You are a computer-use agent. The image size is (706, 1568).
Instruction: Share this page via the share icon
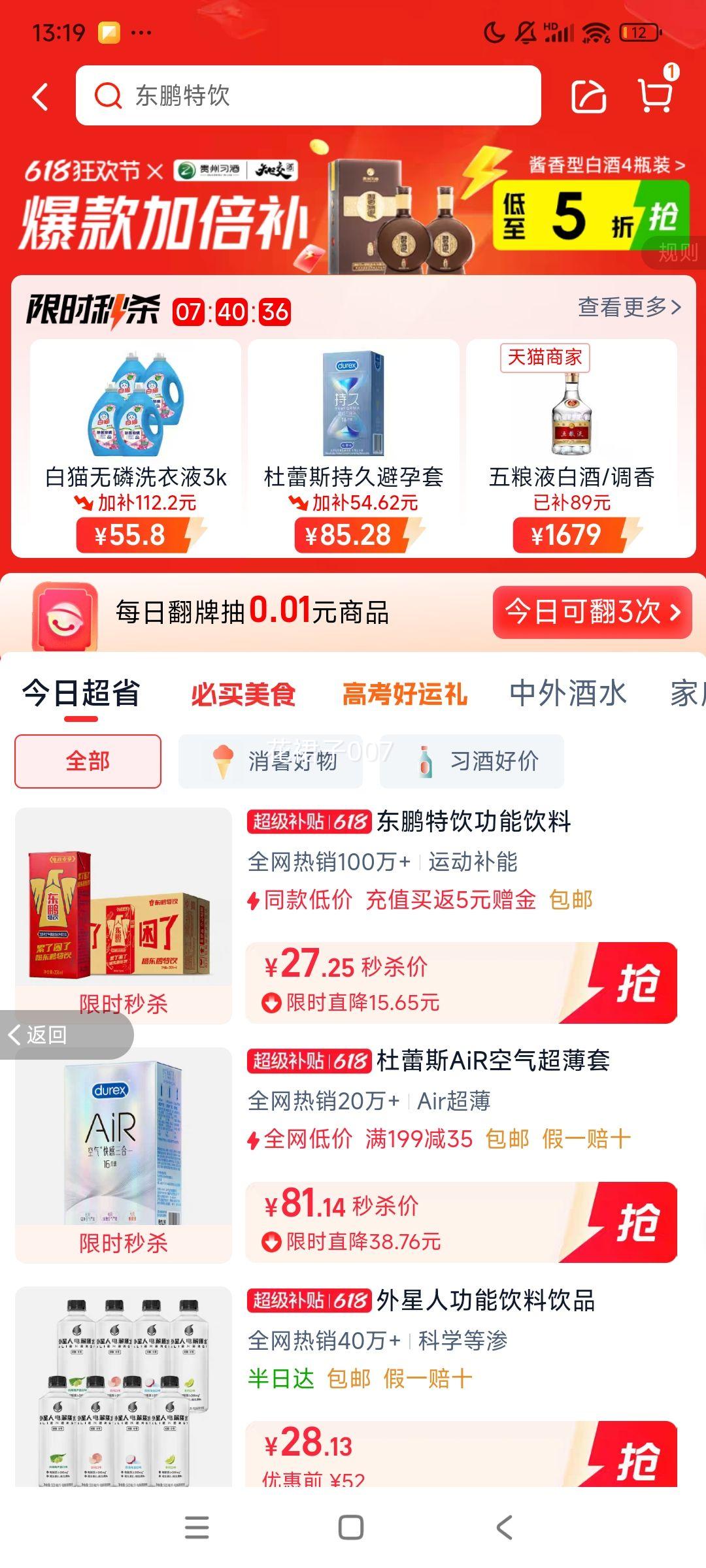click(588, 97)
